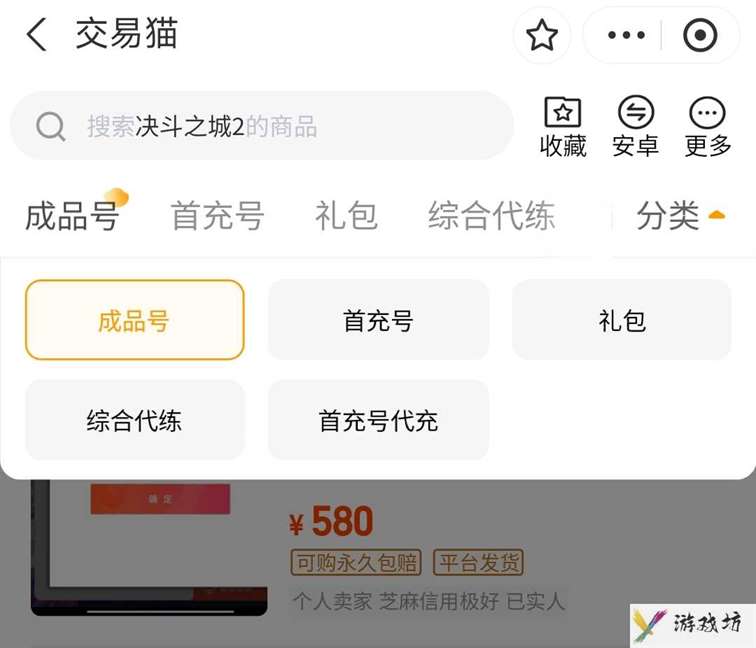Favorite this mini program with star icon
The width and height of the screenshot is (756, 648).
(x=541, y=36)
